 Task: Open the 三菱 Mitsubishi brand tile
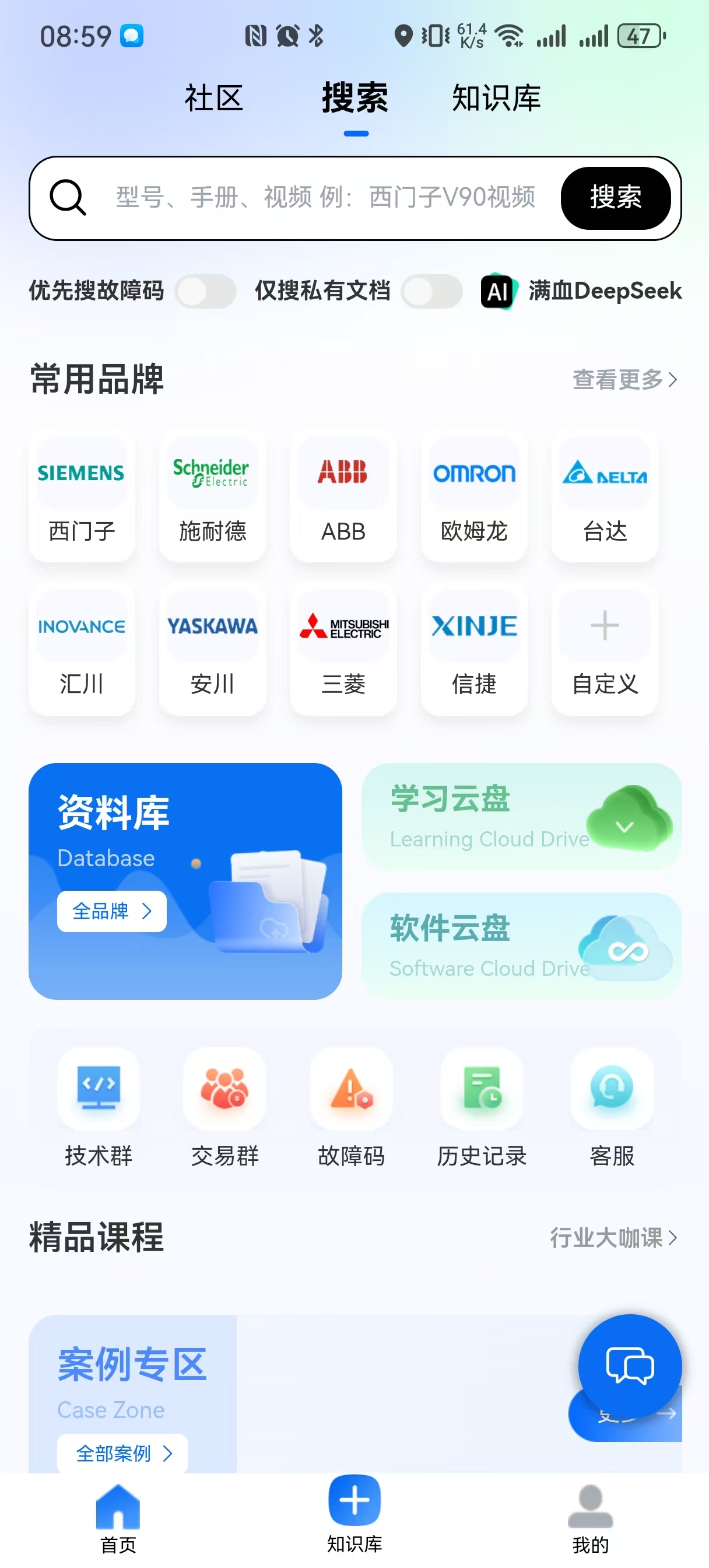point(343,649)
